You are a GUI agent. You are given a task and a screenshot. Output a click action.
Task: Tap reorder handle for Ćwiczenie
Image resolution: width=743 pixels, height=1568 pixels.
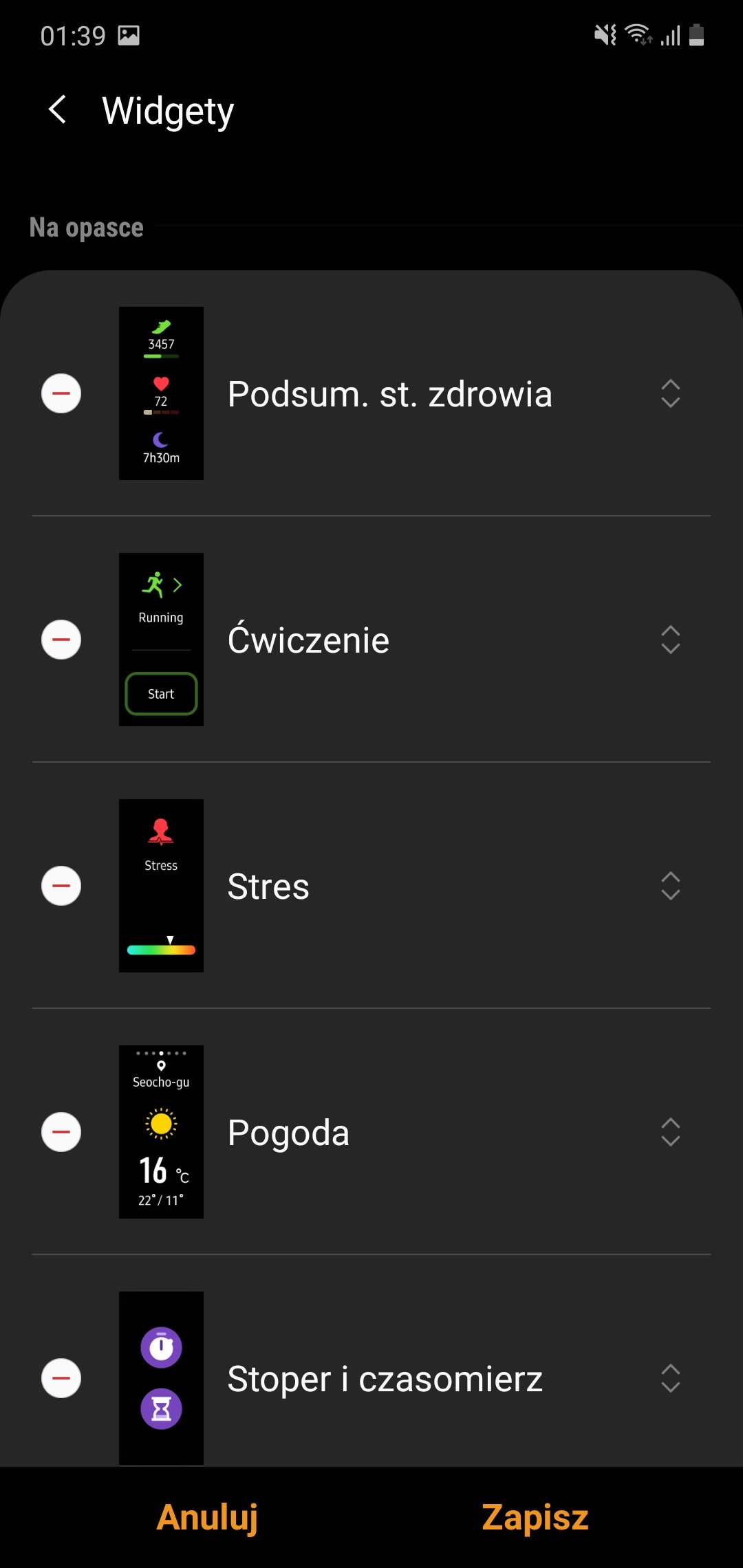671,640
